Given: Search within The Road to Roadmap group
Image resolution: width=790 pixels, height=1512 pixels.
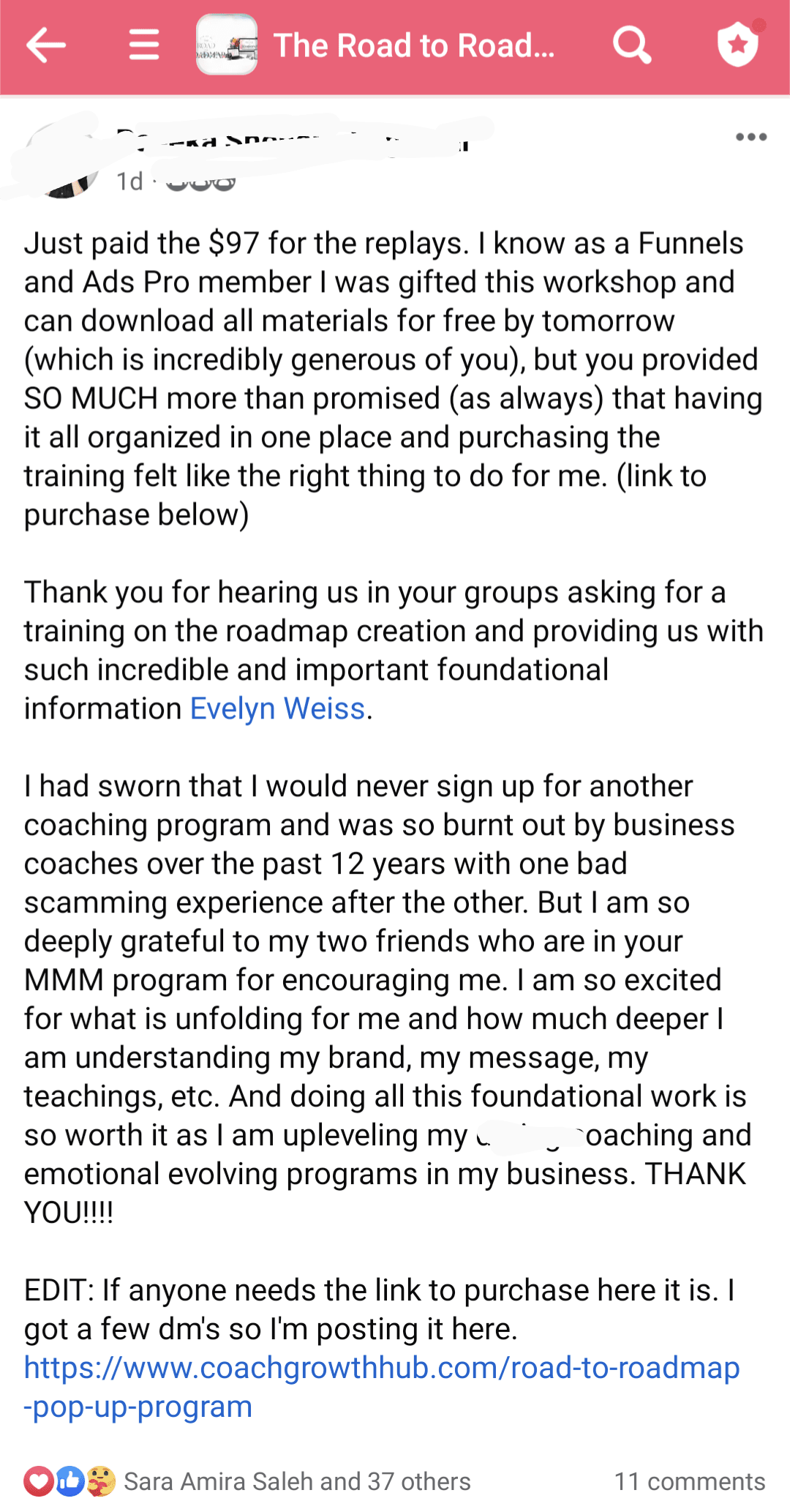Looking at the screenshot, I should [x=631, y=45].
